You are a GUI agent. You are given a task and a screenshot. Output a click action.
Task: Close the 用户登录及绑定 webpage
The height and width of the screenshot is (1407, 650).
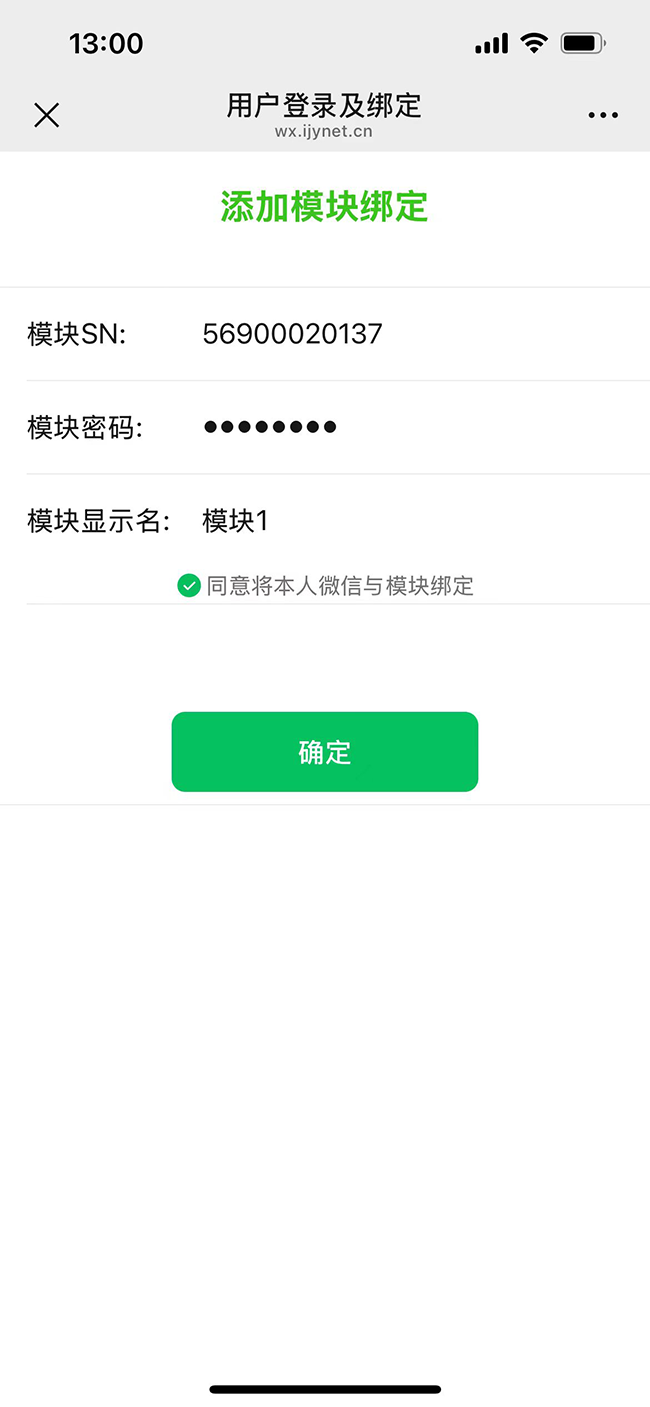[46, 115]
